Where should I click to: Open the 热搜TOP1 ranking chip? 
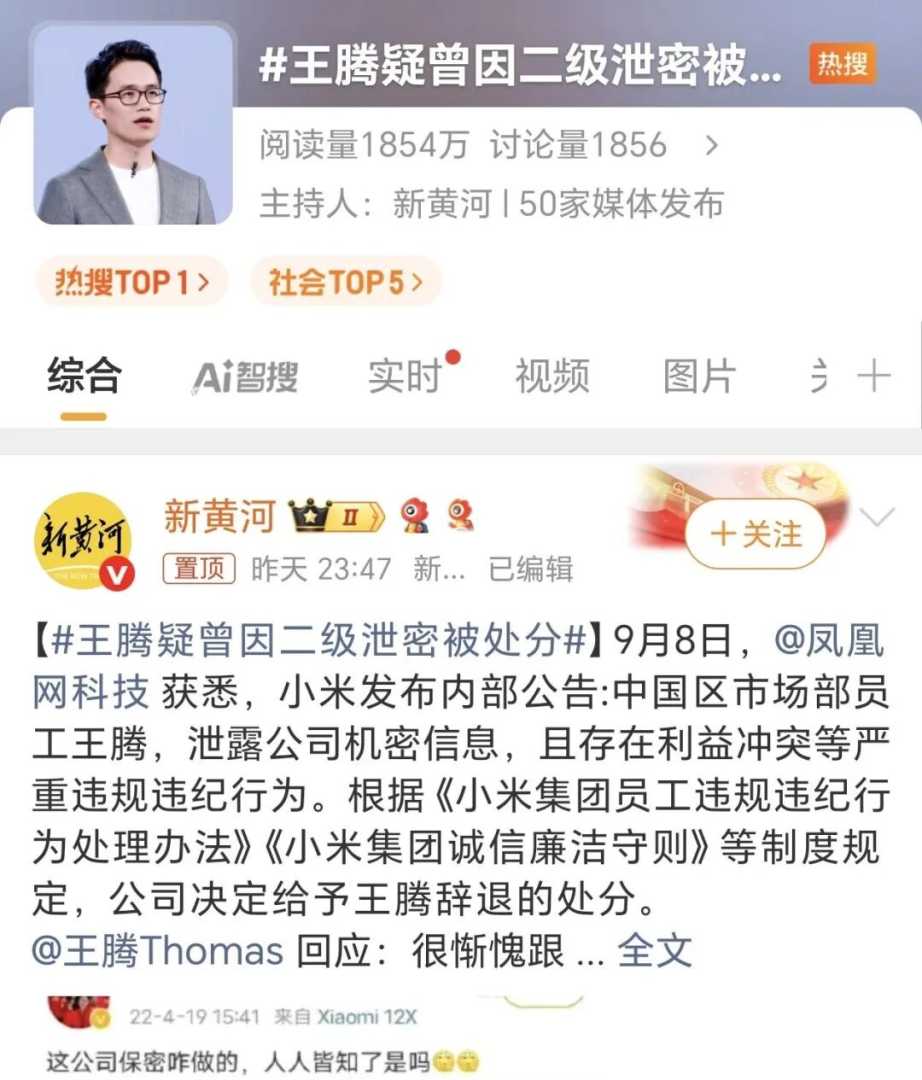pyautogui.click(x=131, y=283)
